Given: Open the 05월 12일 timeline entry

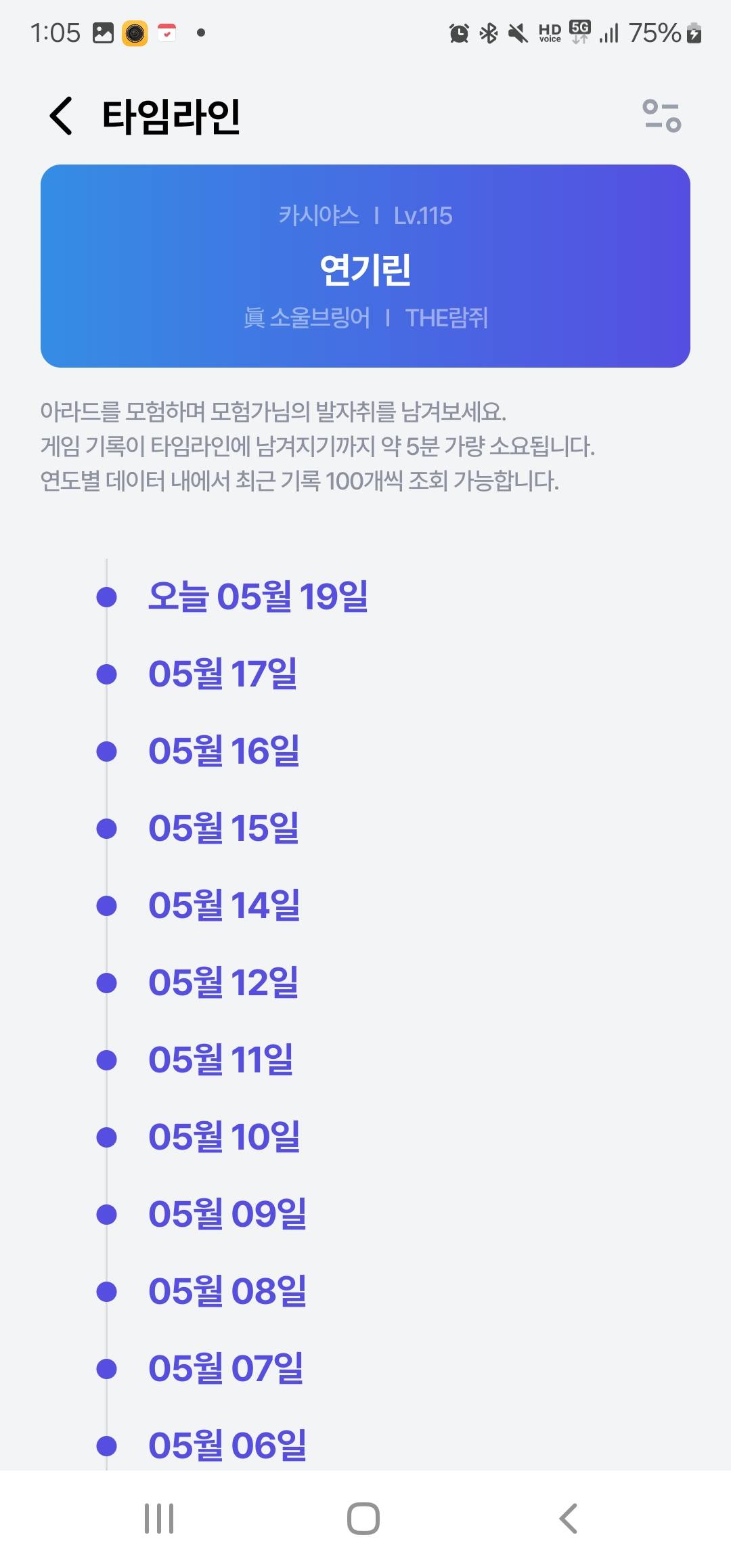Looking at the screenshot, I should point(223,982).
